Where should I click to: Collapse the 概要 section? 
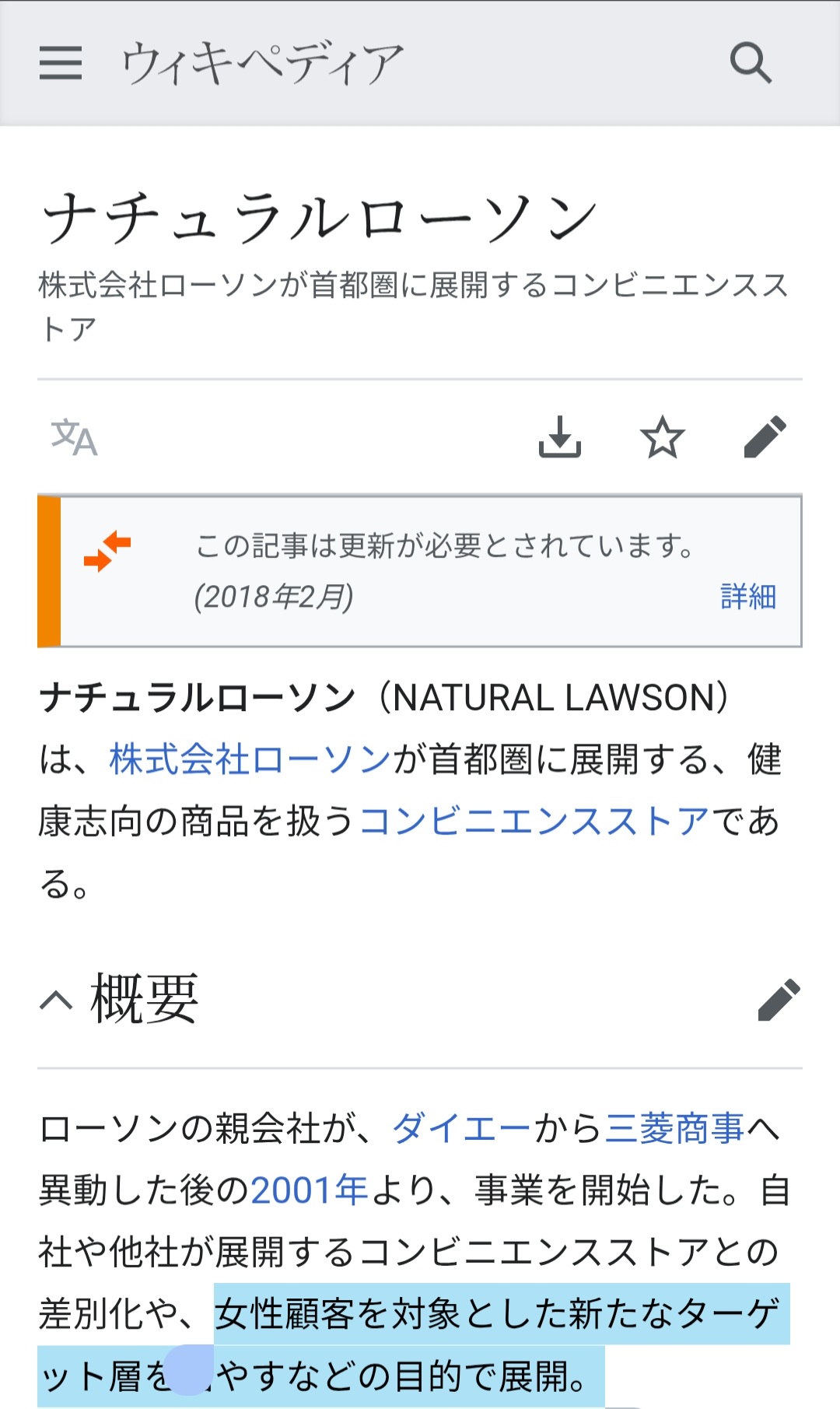click(56, 1000)
